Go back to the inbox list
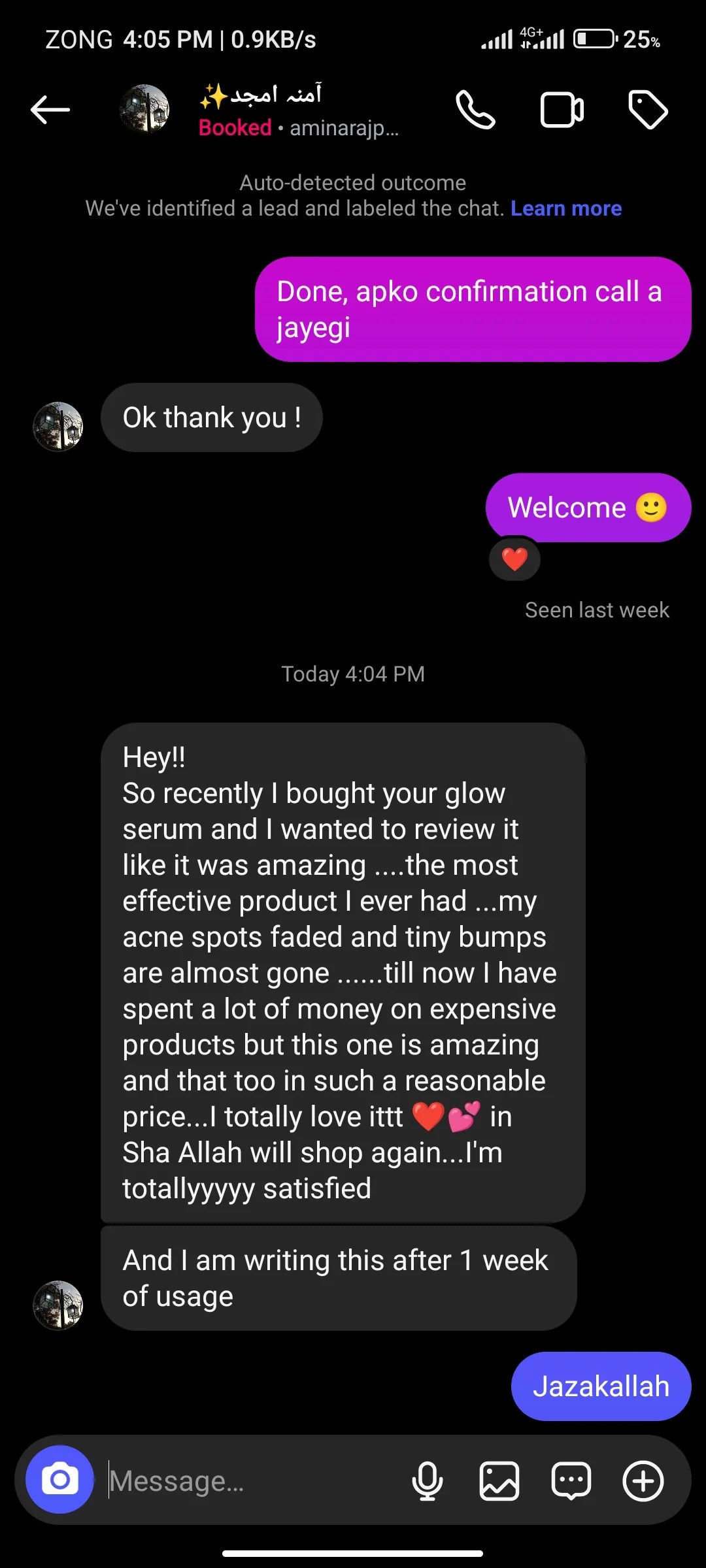Viewport: 706px width, 1568px height. point(50,109)
